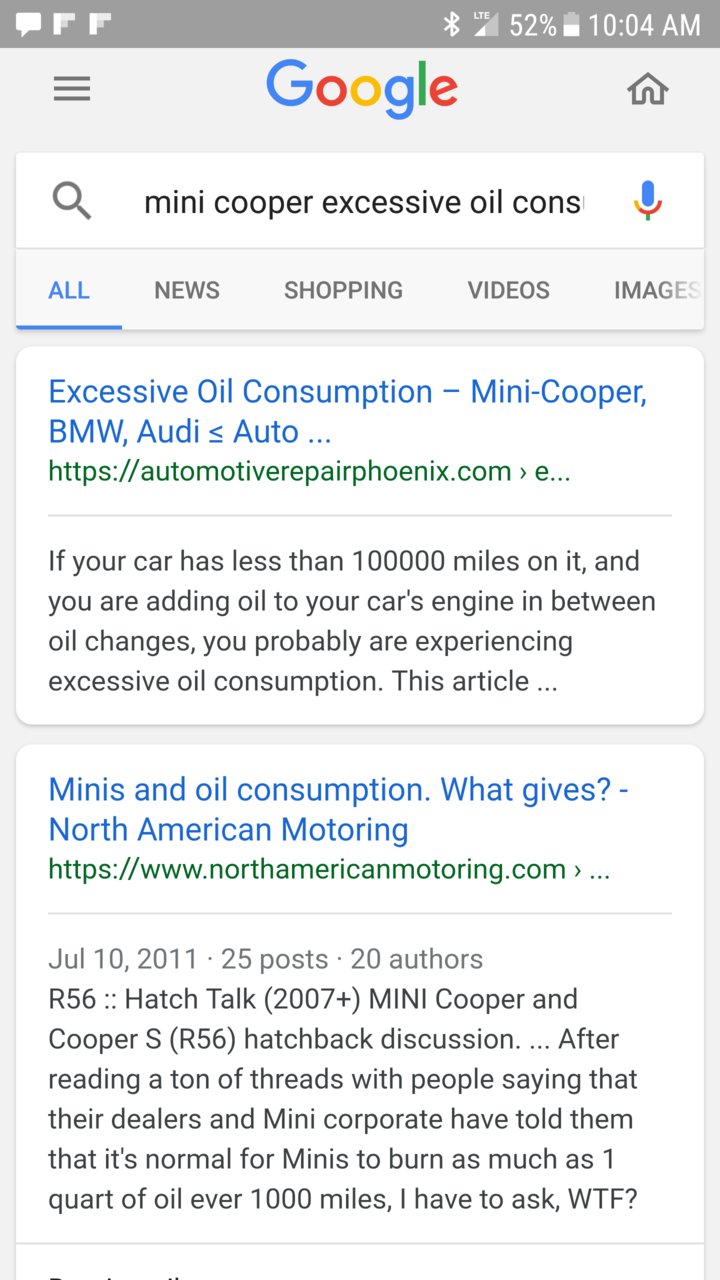This screenshot has width=720, height=1280.
Task: Open the Excessive Oil Consumption Mini-Cooper result
Action: [348, 411]
